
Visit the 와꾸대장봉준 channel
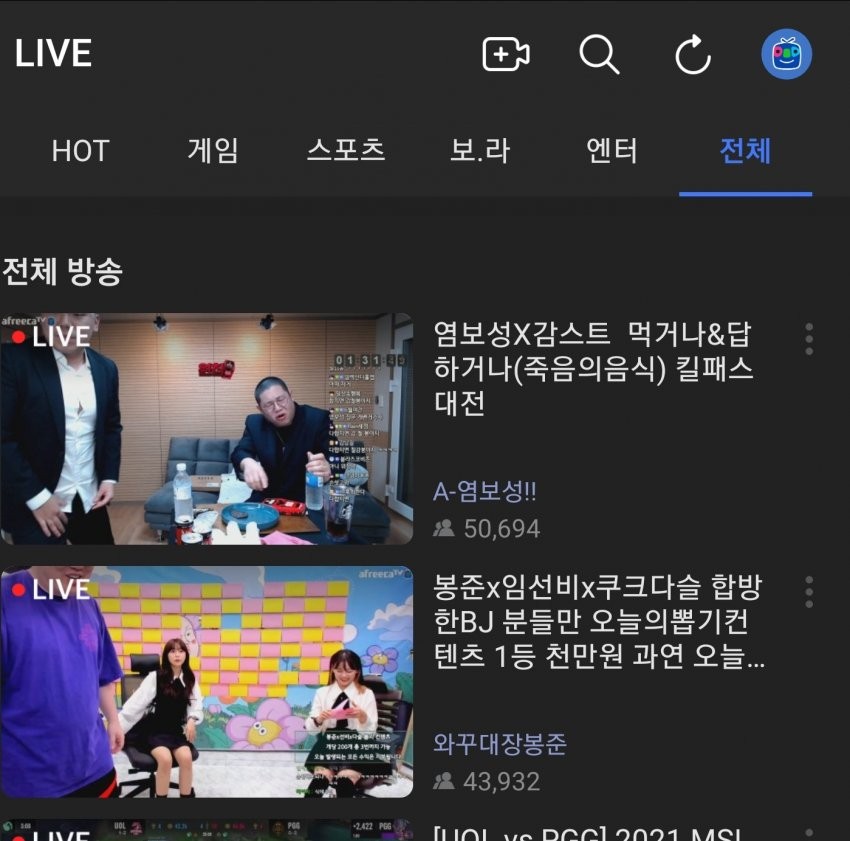point(500,744)
